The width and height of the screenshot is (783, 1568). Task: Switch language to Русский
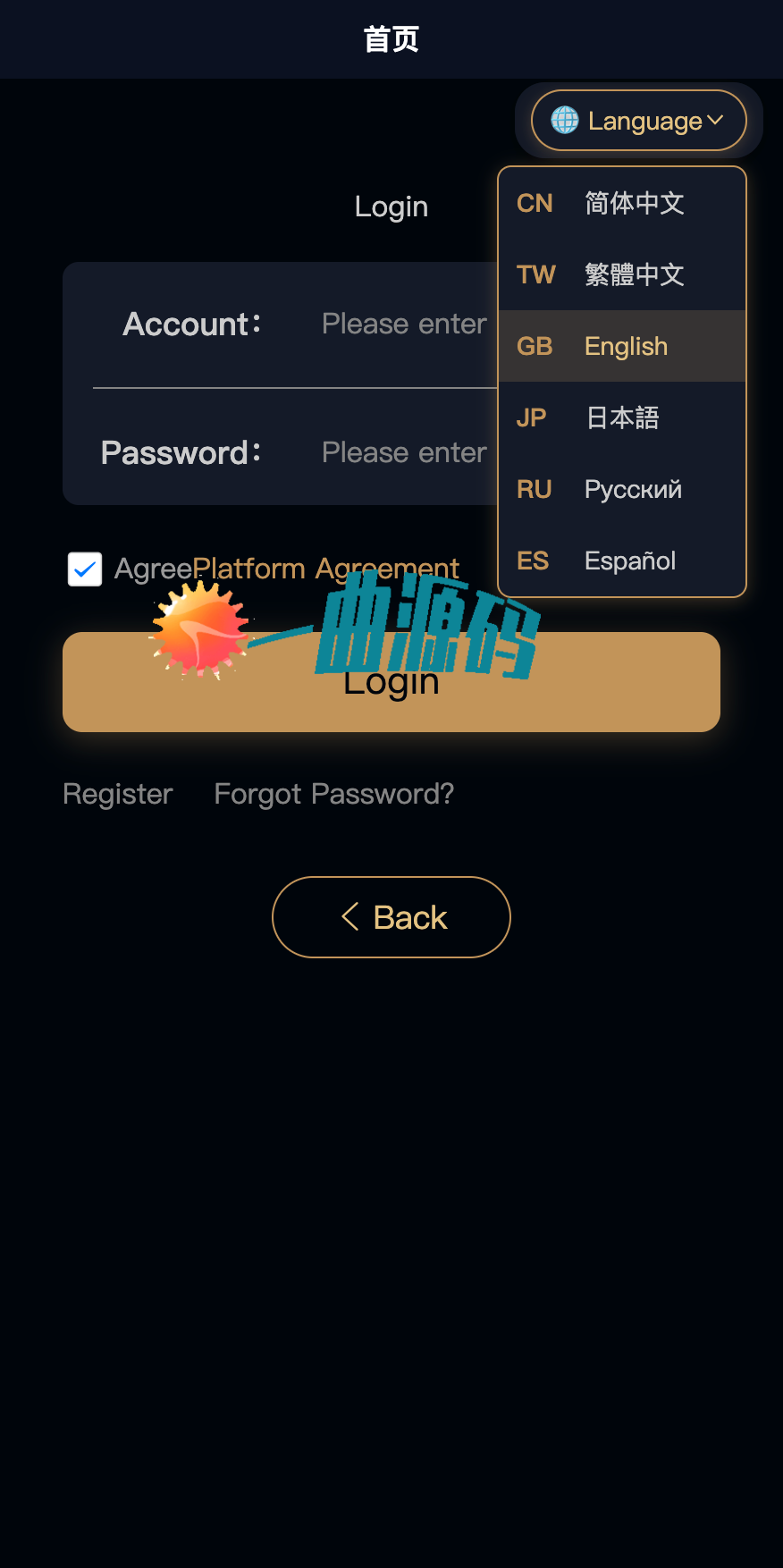click(622, 489)
